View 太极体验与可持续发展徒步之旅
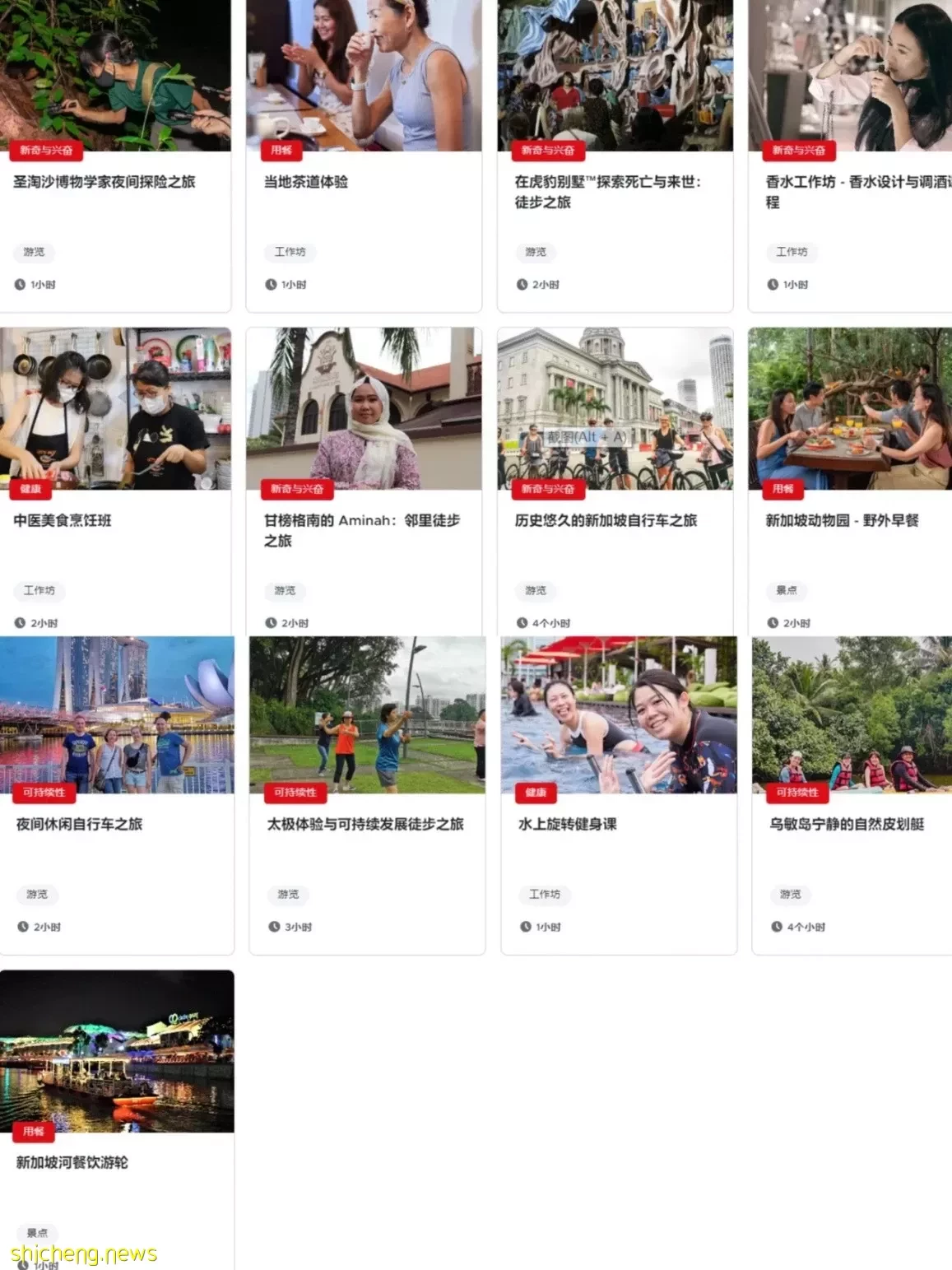The width and height of the screenshot is (952, 1270). [365, 824]
